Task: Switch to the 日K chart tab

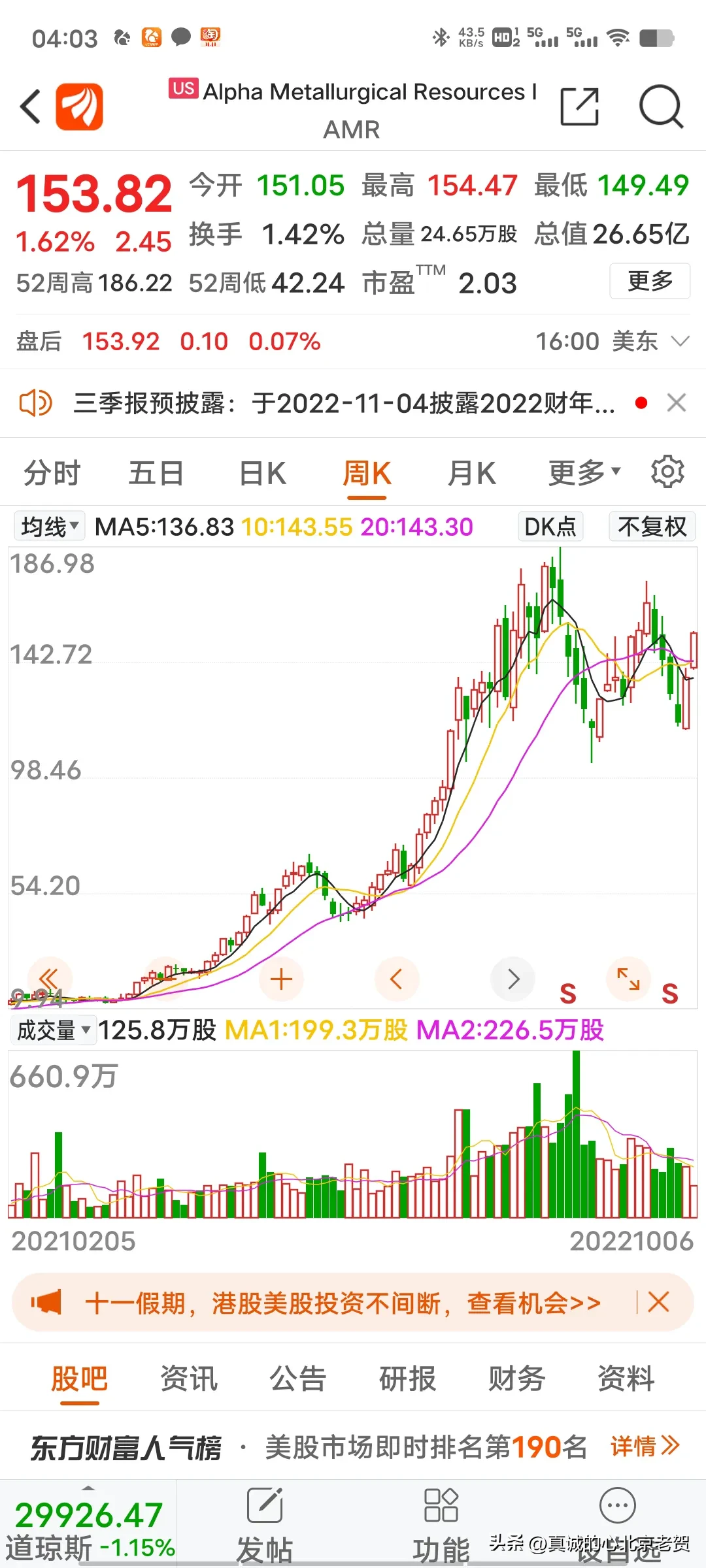Action: (x=262, y=473)
